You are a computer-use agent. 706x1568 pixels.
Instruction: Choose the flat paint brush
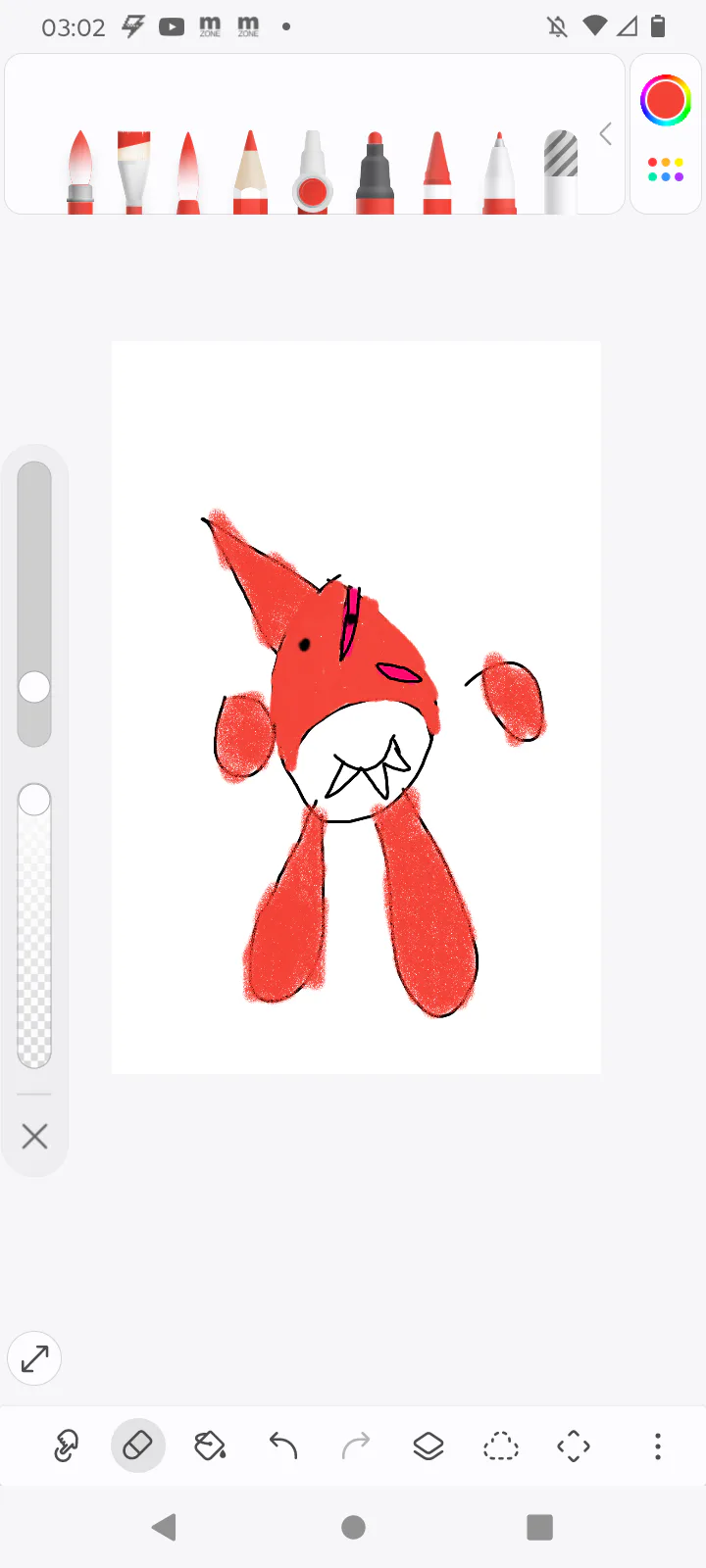[x=133, y=172]
